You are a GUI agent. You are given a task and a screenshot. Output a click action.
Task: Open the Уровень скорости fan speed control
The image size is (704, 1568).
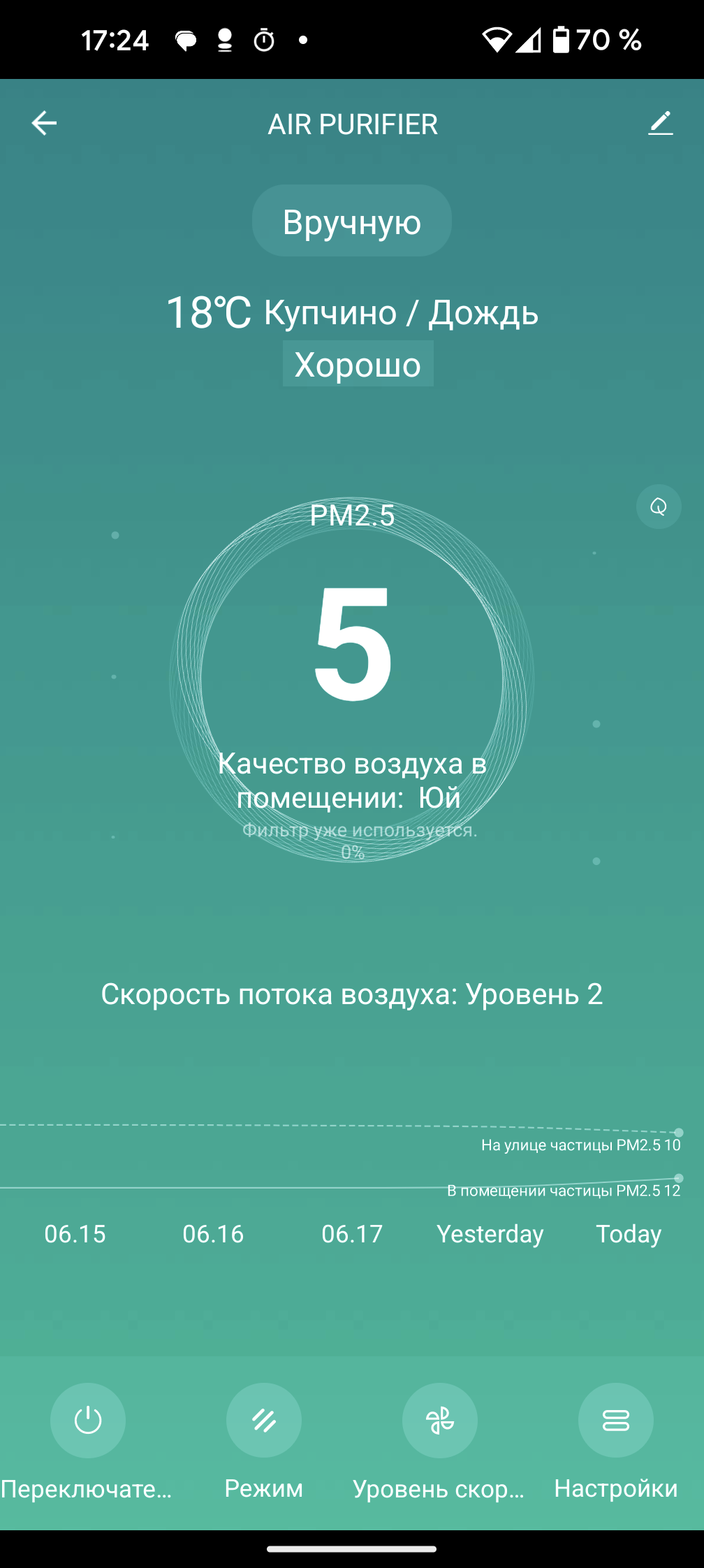[x=439, y=1420]
